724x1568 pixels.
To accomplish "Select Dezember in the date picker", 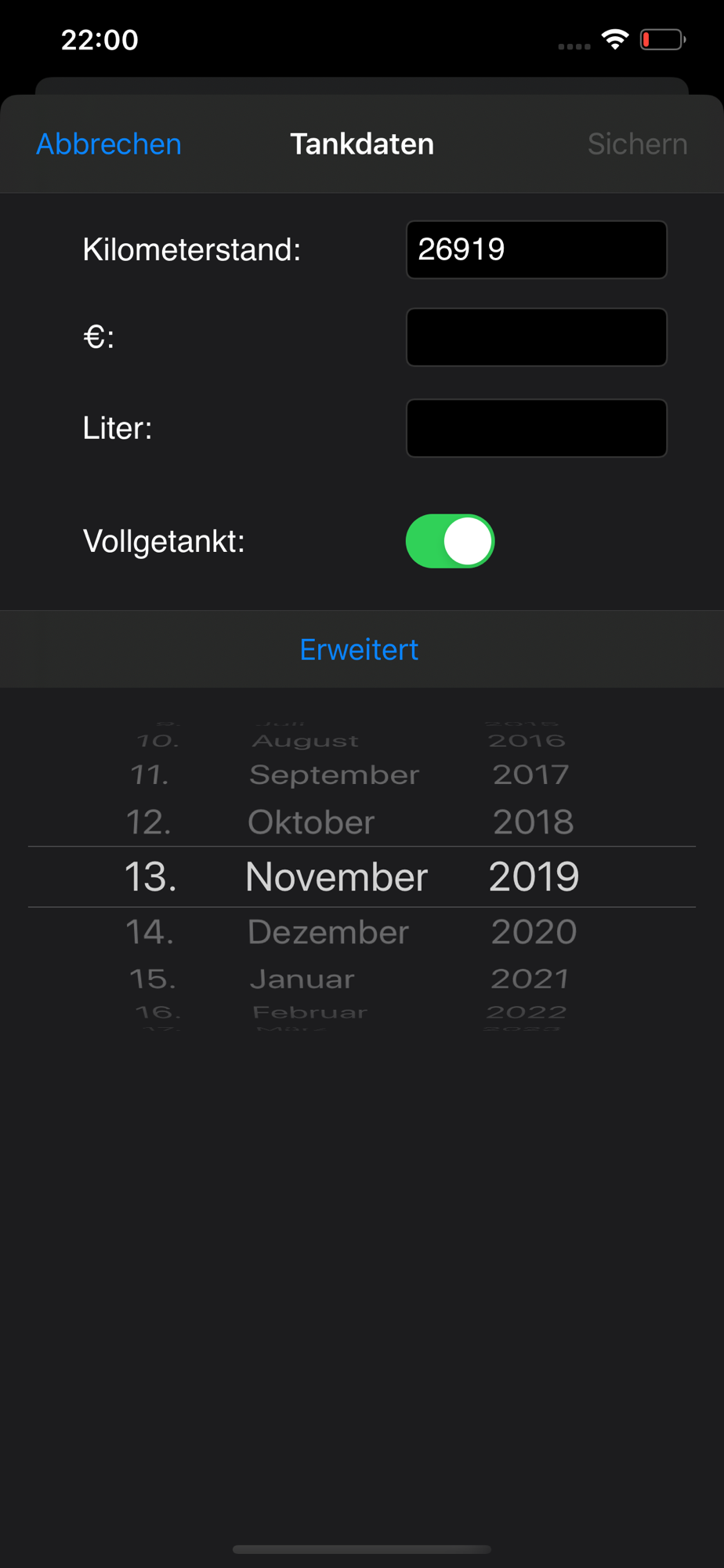I will [328, 932].
